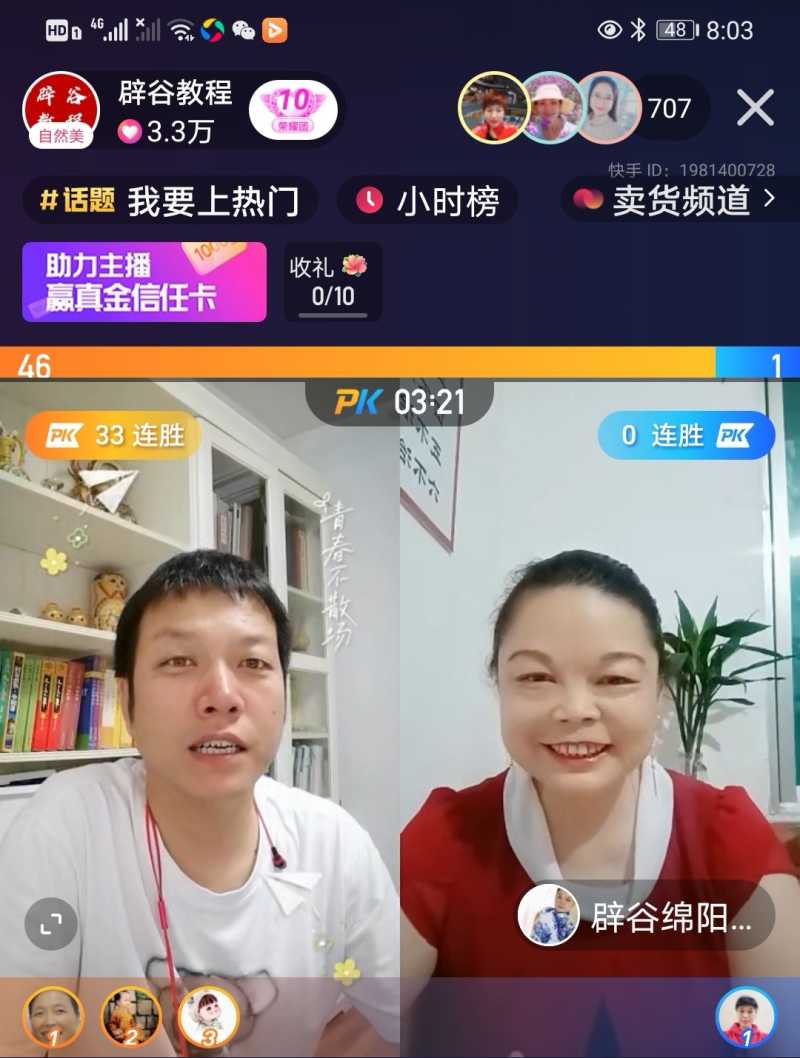
Task: Open the 荣耀团 level 10 fan badge
Action: coord(292,110)
